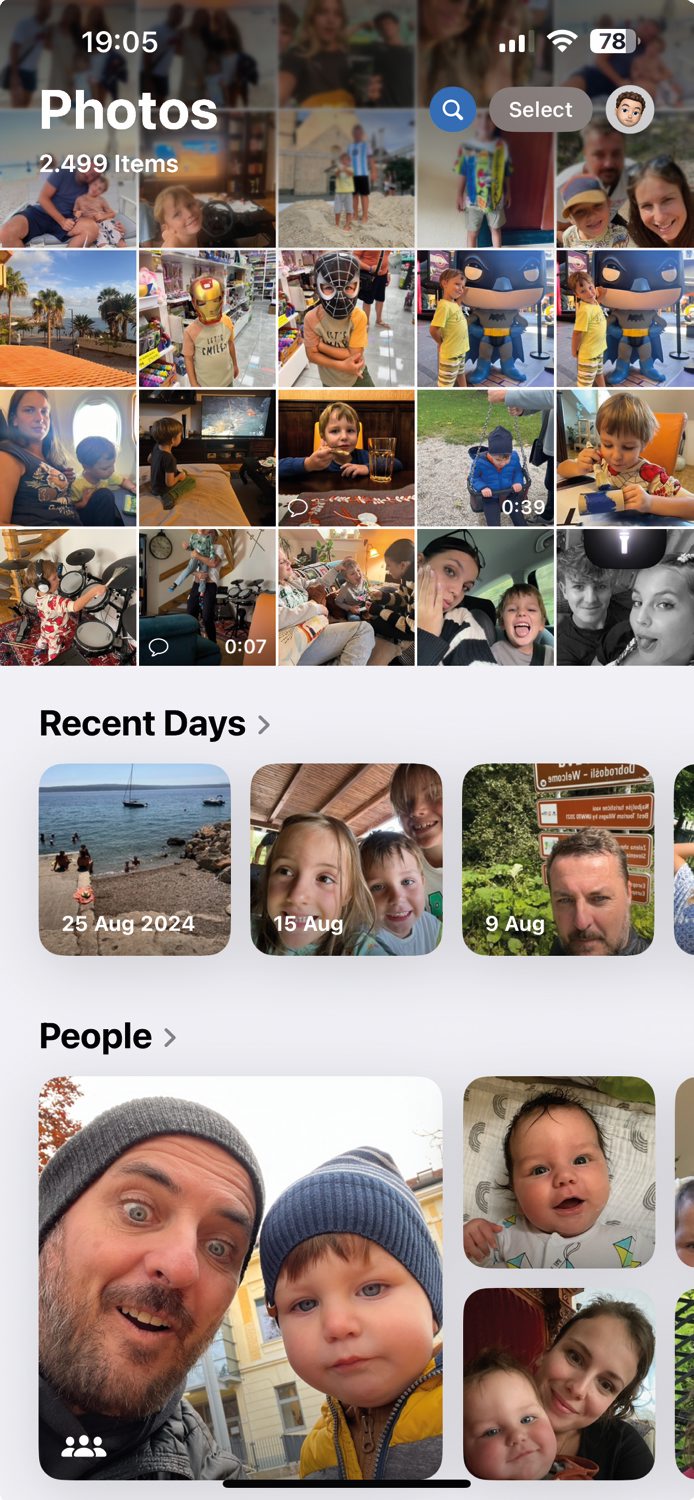
Task: Open the Spider-Man mask photo
Action: pyautogui.click(x=346, y=318)
